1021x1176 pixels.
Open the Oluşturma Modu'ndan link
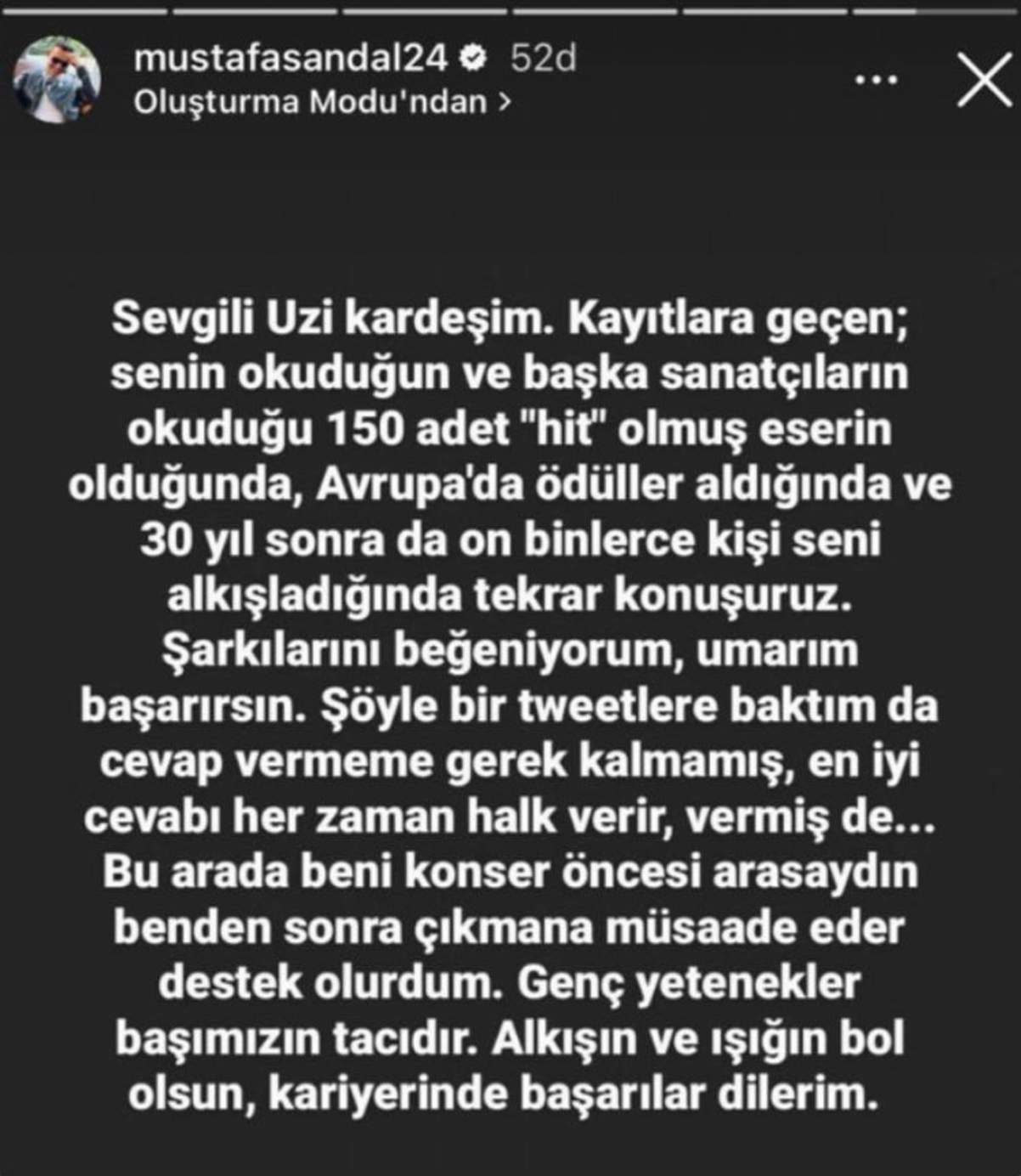pyautogui.click(x=314, y=103)
